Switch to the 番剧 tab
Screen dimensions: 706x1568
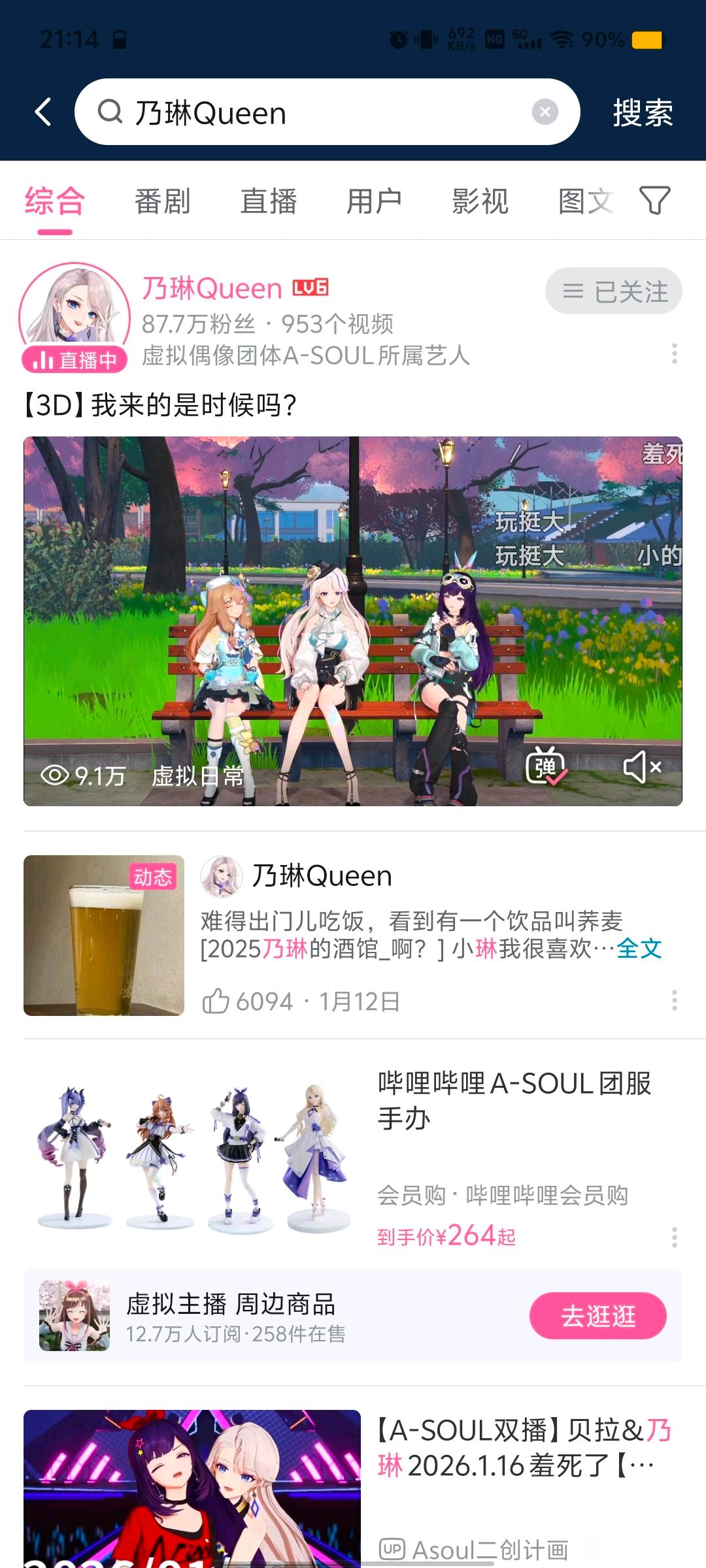click(x=163, y=201)
